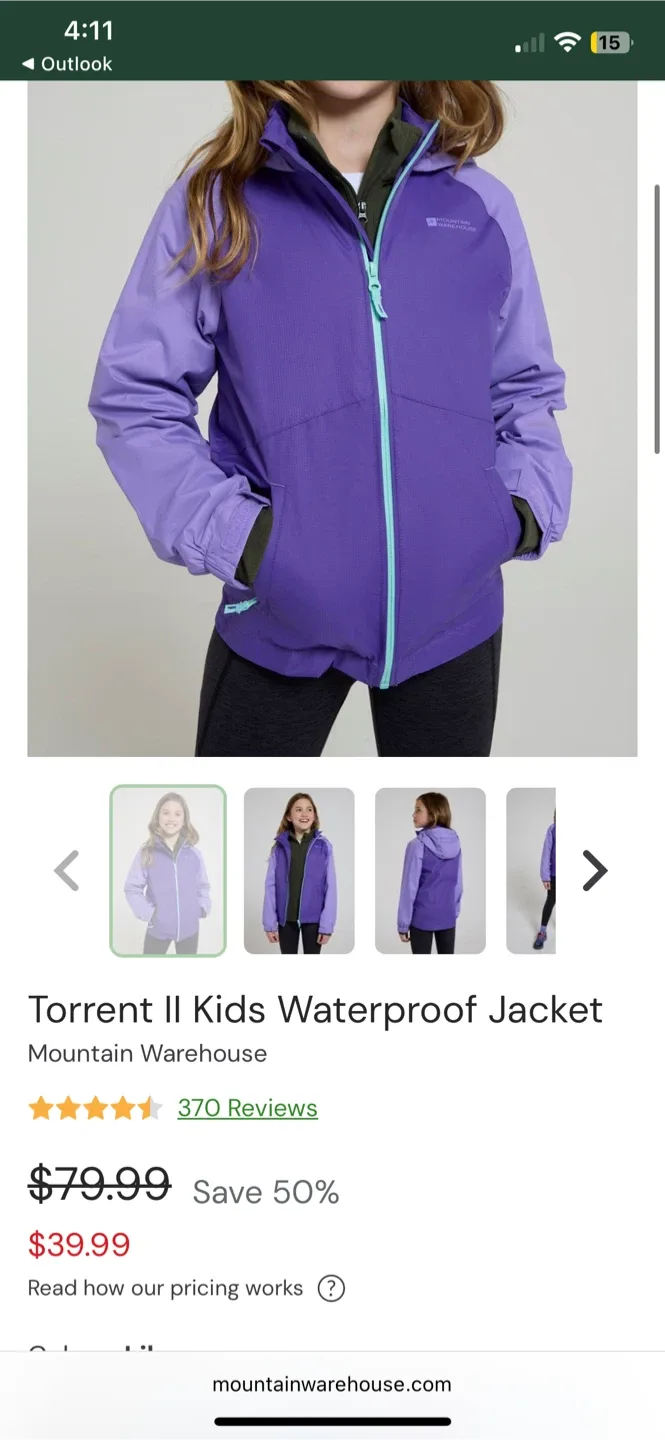Image resolution: width=665 pixels, height=1440 pixels.
Task: Select the first thumbnail with hands in pockets
Action: (168, 871)
